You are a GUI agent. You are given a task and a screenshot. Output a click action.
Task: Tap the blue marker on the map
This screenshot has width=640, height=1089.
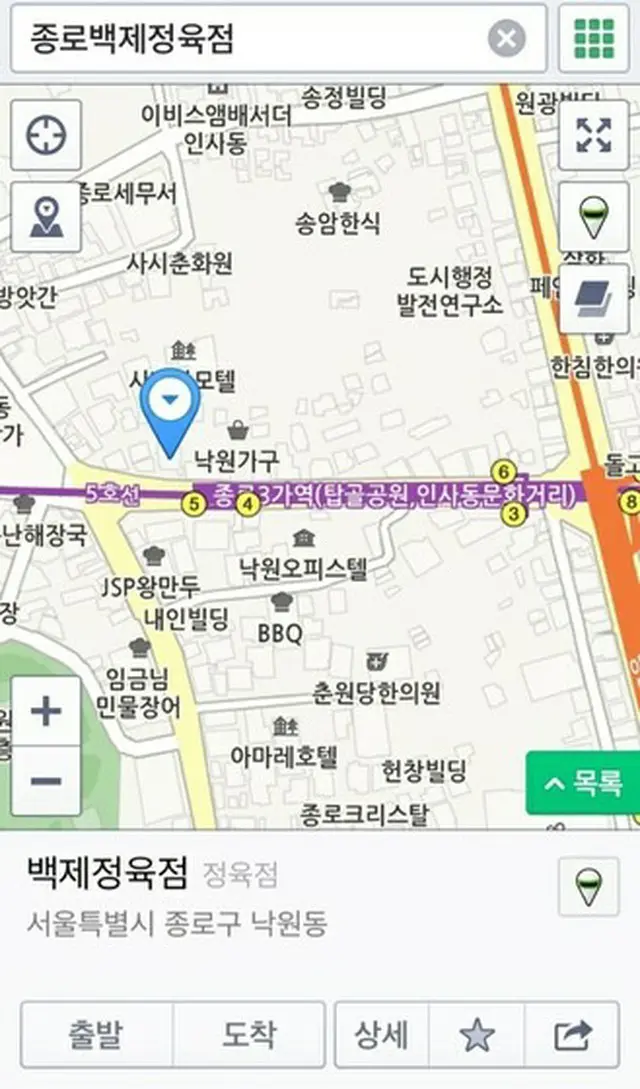pos(170,404)
